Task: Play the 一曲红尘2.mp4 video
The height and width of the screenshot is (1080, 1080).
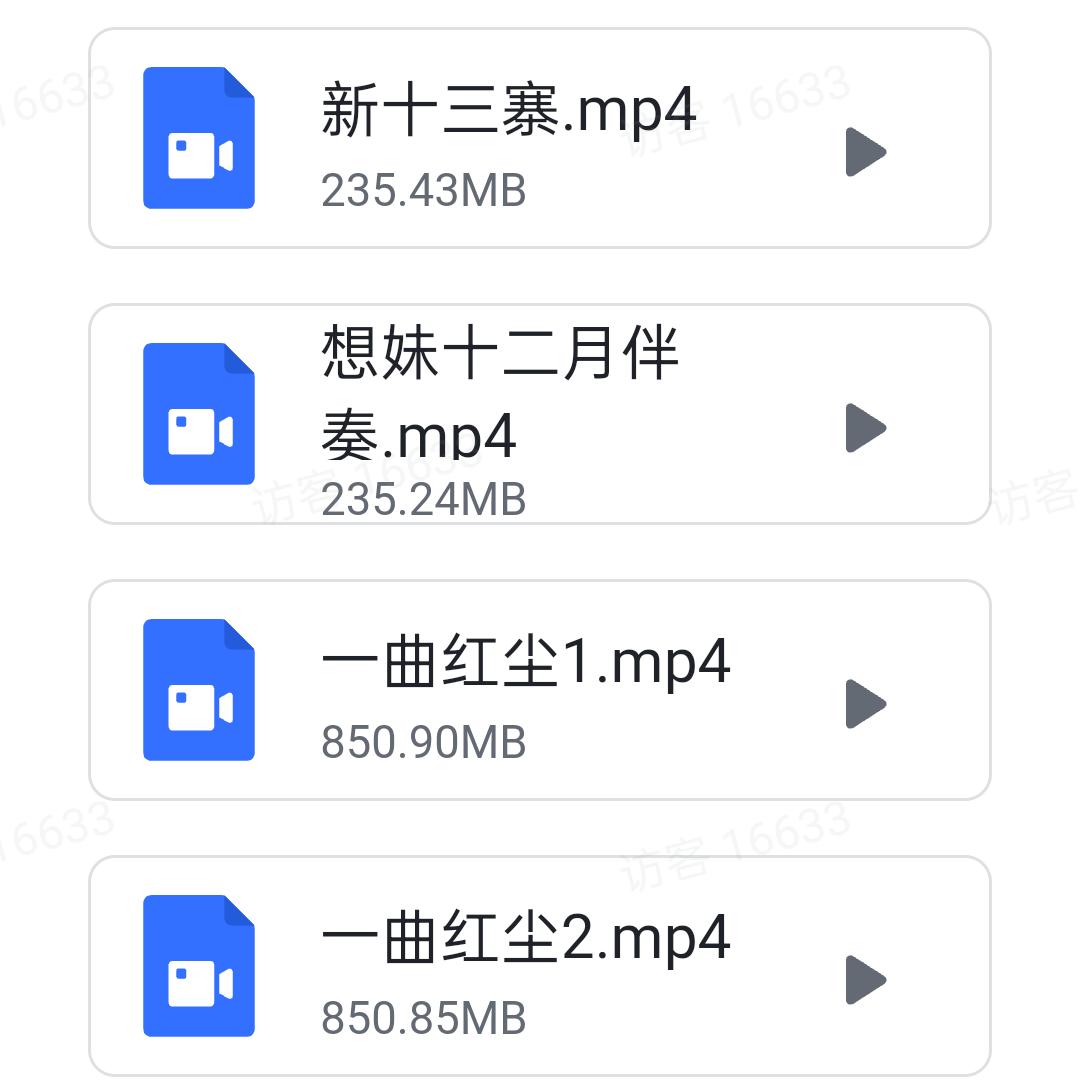Action: tap(866, 979)
